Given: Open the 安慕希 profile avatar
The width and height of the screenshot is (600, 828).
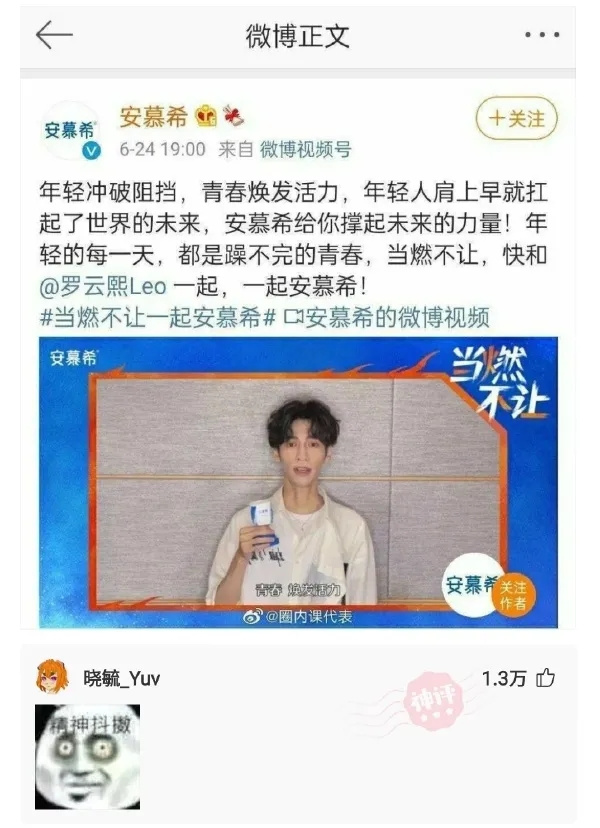Looking at the screenshot, I should [x=70, y=132].
